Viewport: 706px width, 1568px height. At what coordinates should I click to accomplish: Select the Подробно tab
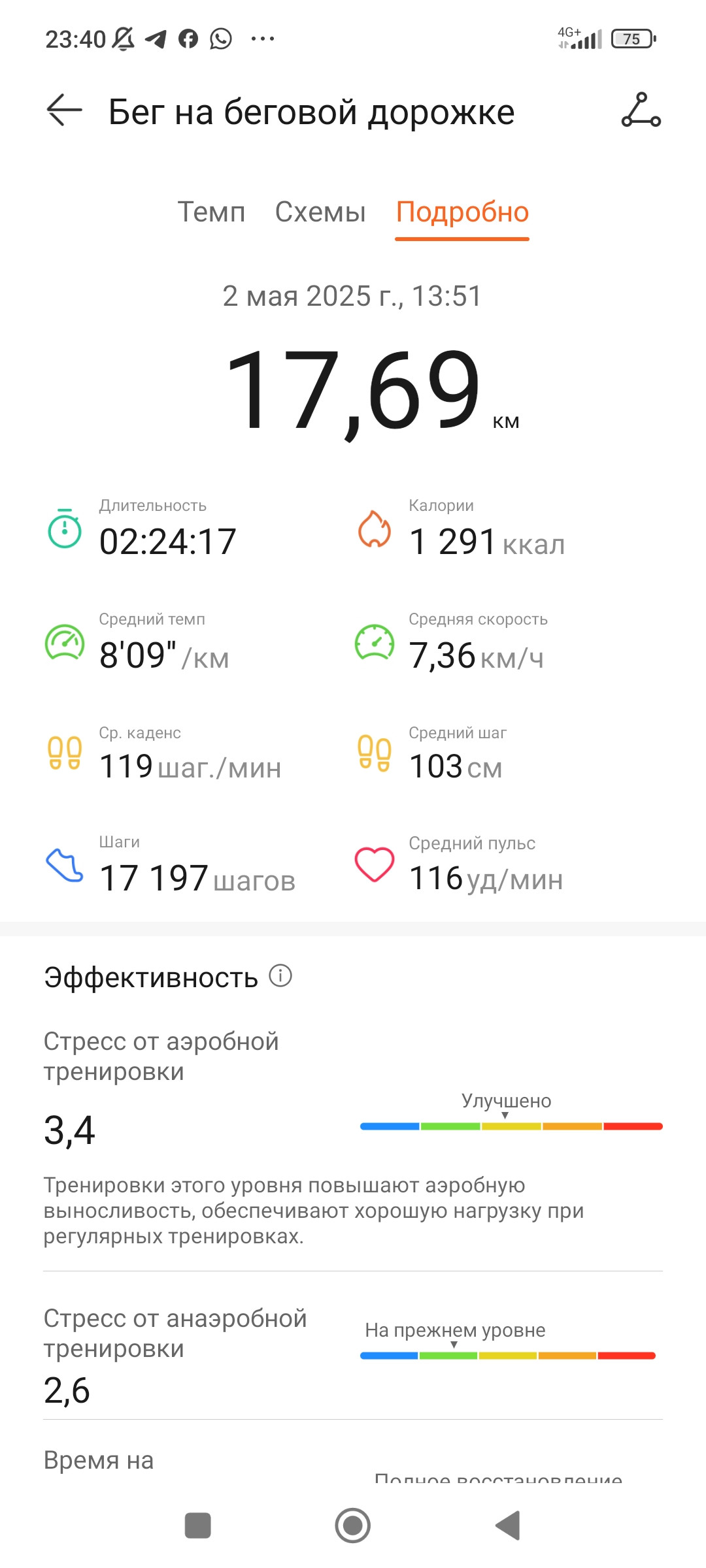point(462,212)
